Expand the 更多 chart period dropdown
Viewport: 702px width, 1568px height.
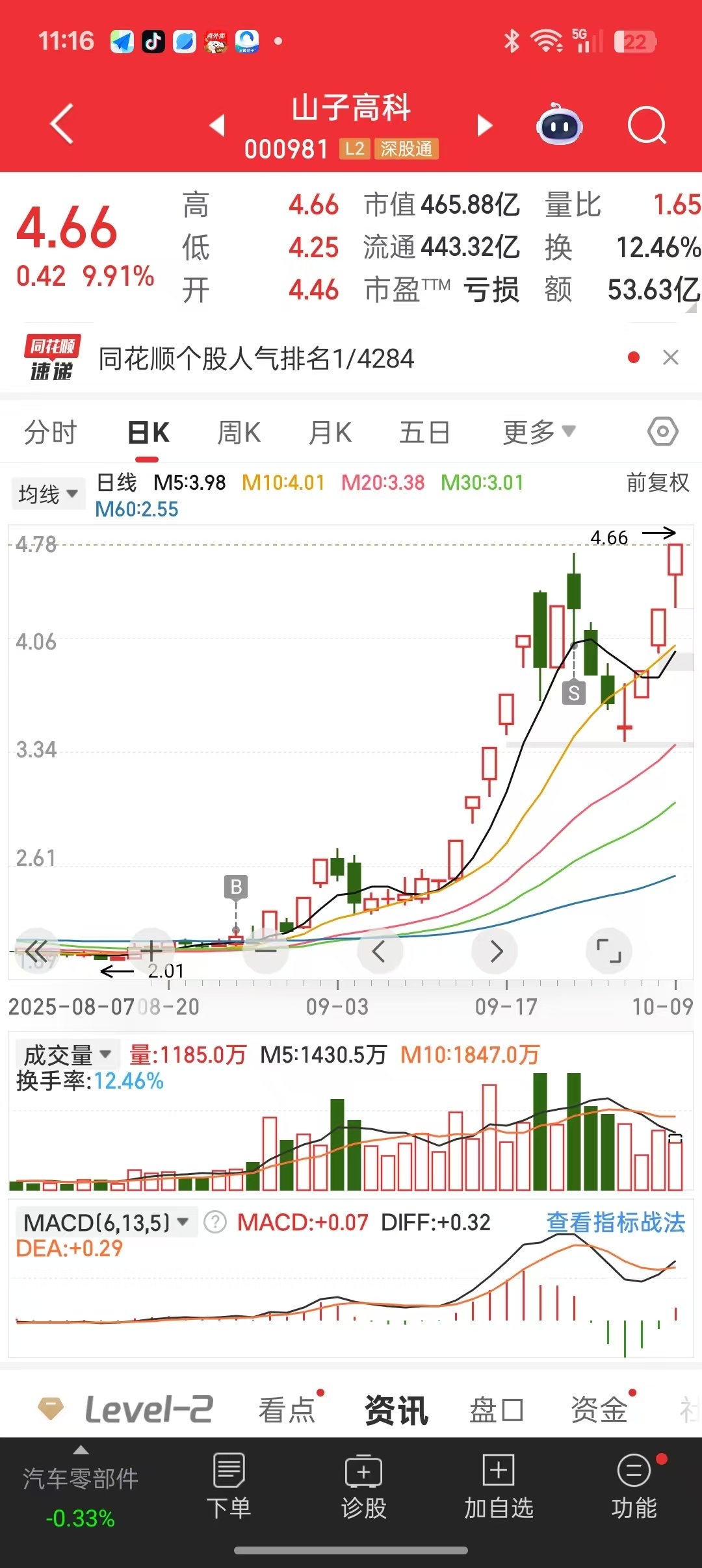click(x=538, y=432)
